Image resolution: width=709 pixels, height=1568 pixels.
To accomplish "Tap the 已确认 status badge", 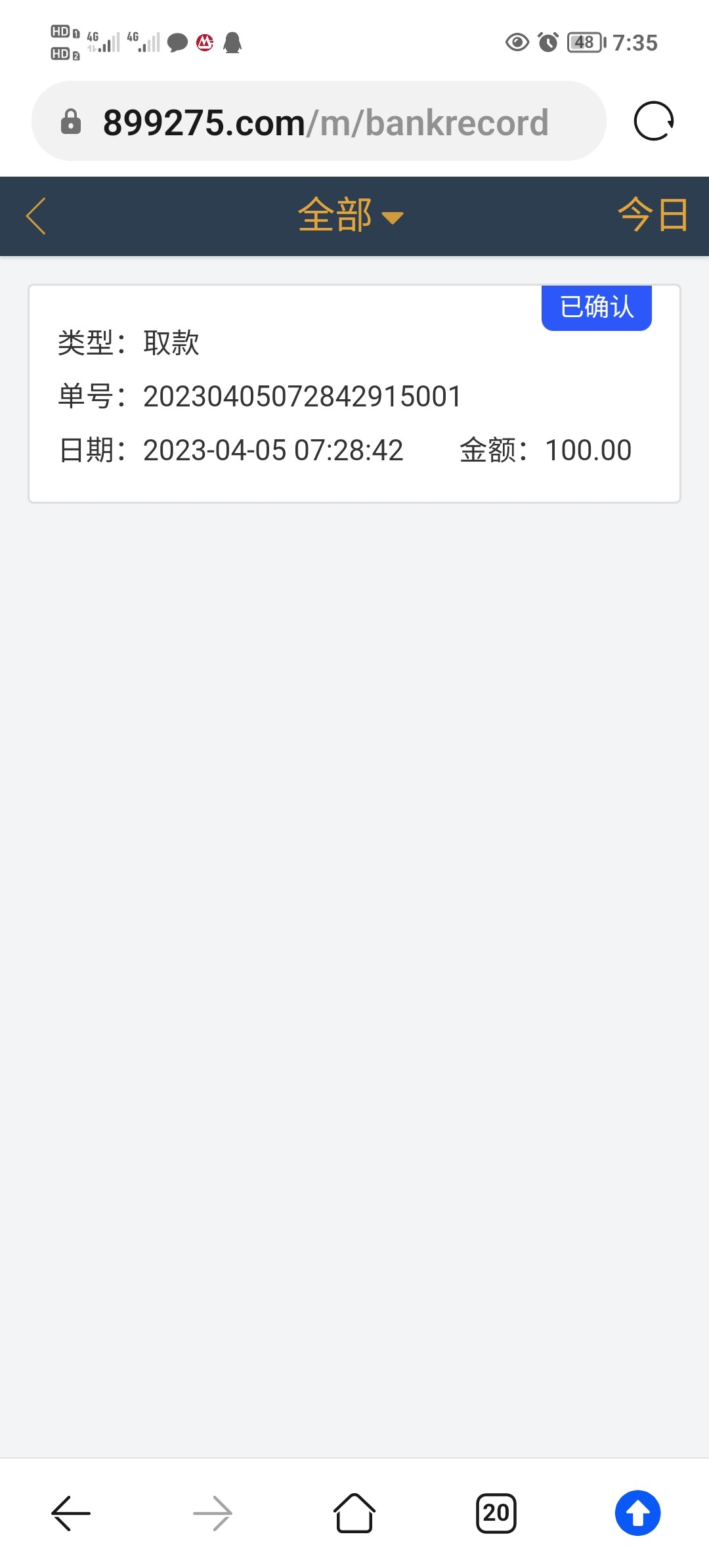I will pyautogui.click(x=595, y=307).
